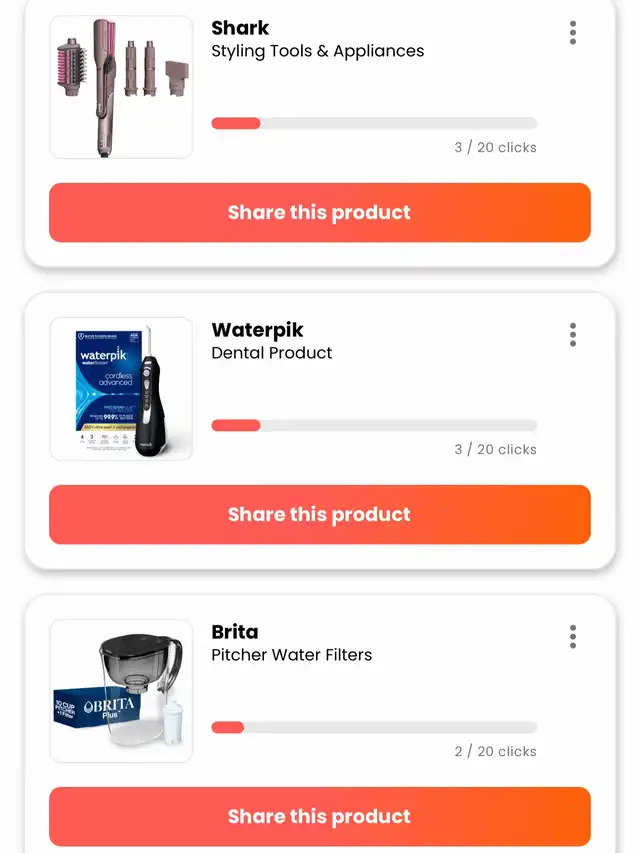640x853 pixels.
Task: Share the Shark styling tools product
Action: pos(319,212)
